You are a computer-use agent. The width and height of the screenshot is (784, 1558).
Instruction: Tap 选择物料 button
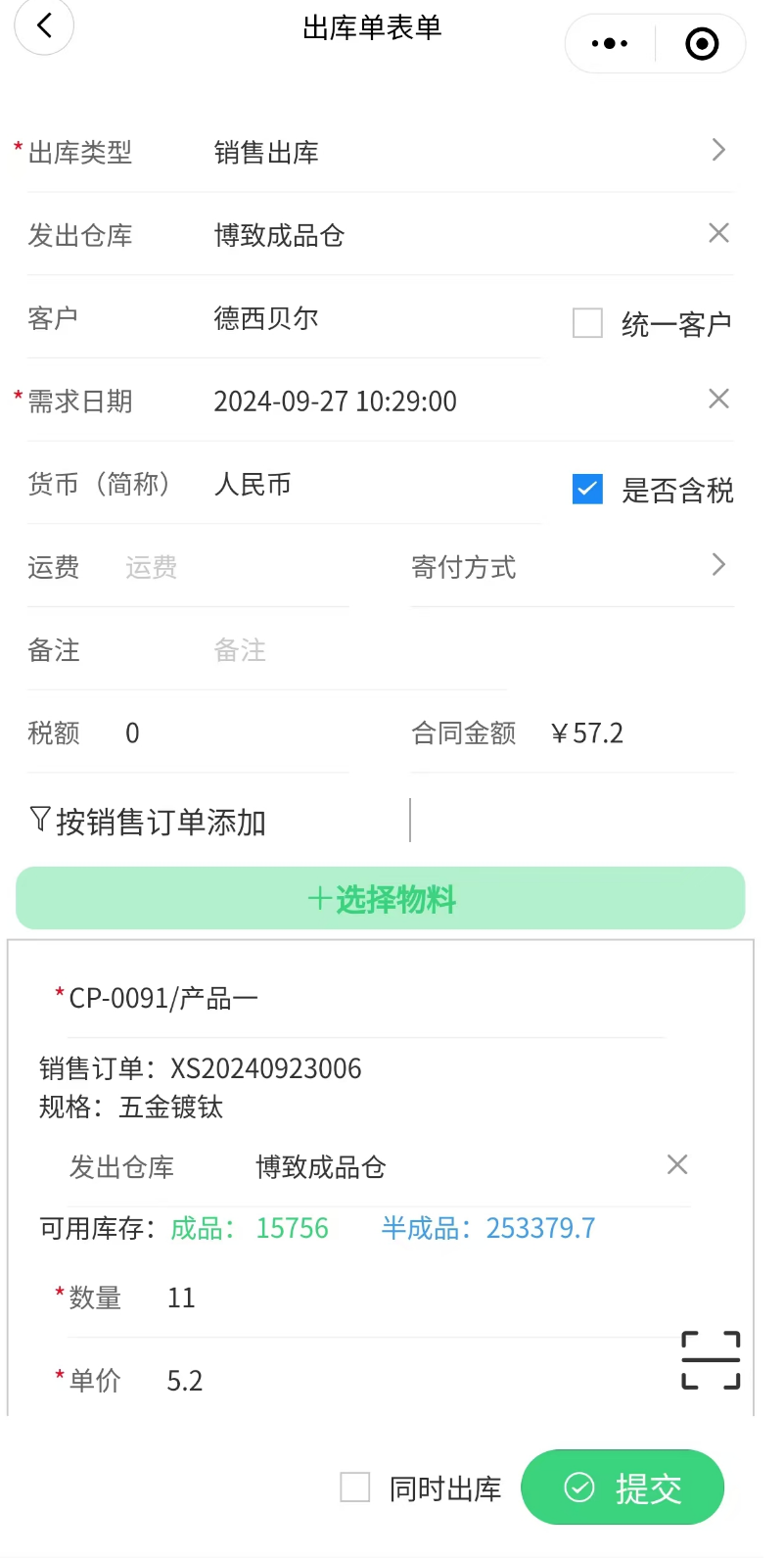pos(381,898)
